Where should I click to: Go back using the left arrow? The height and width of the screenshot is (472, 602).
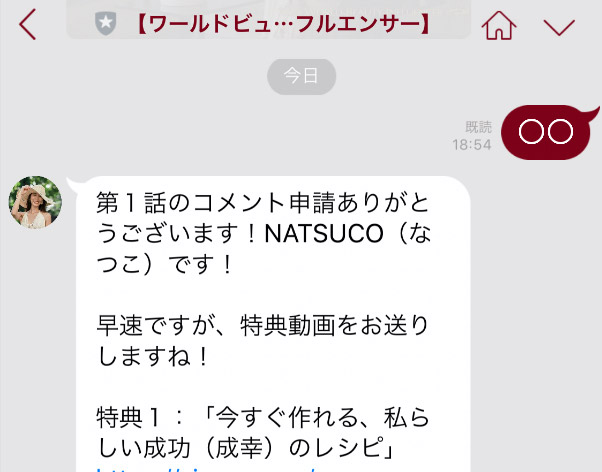pos(27,24)
